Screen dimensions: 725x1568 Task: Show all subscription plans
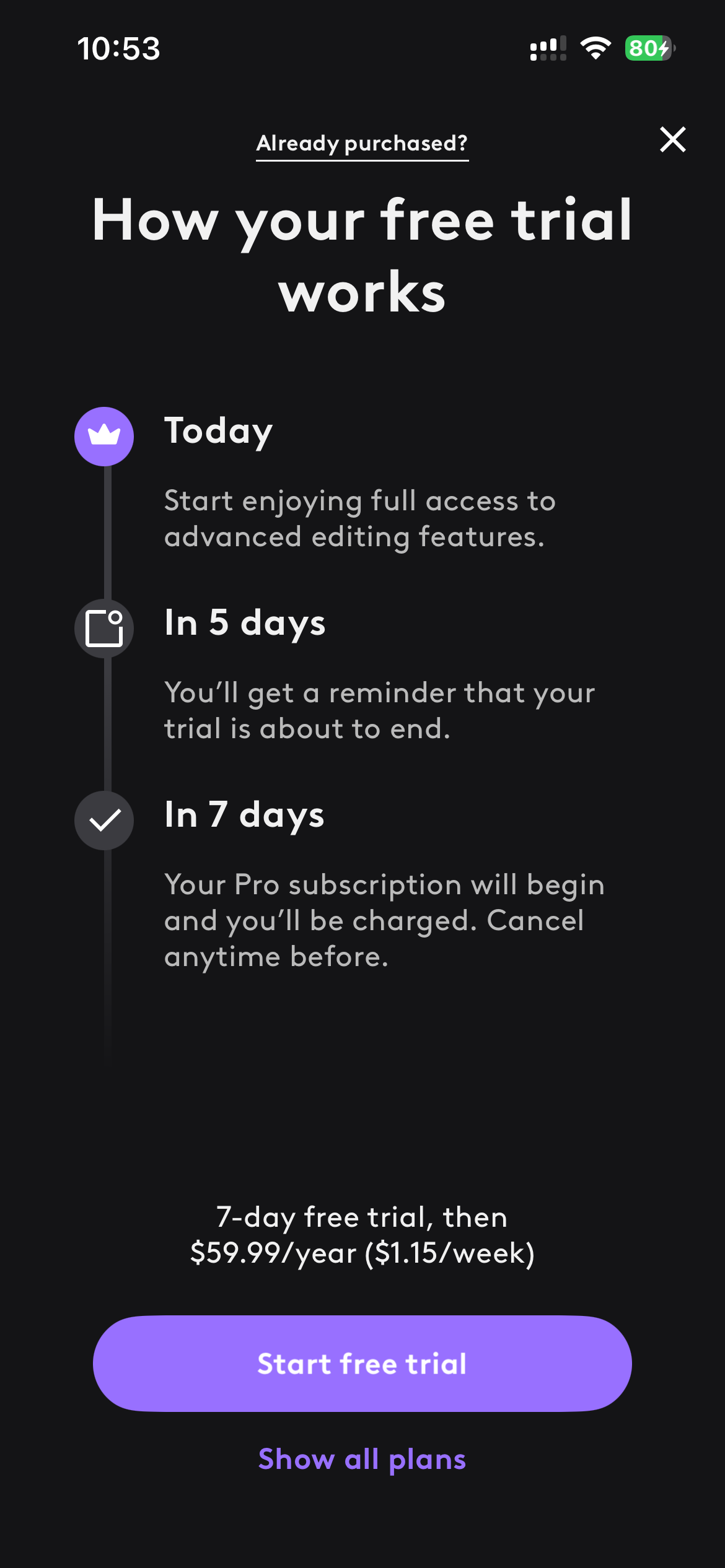point(362,1459)
